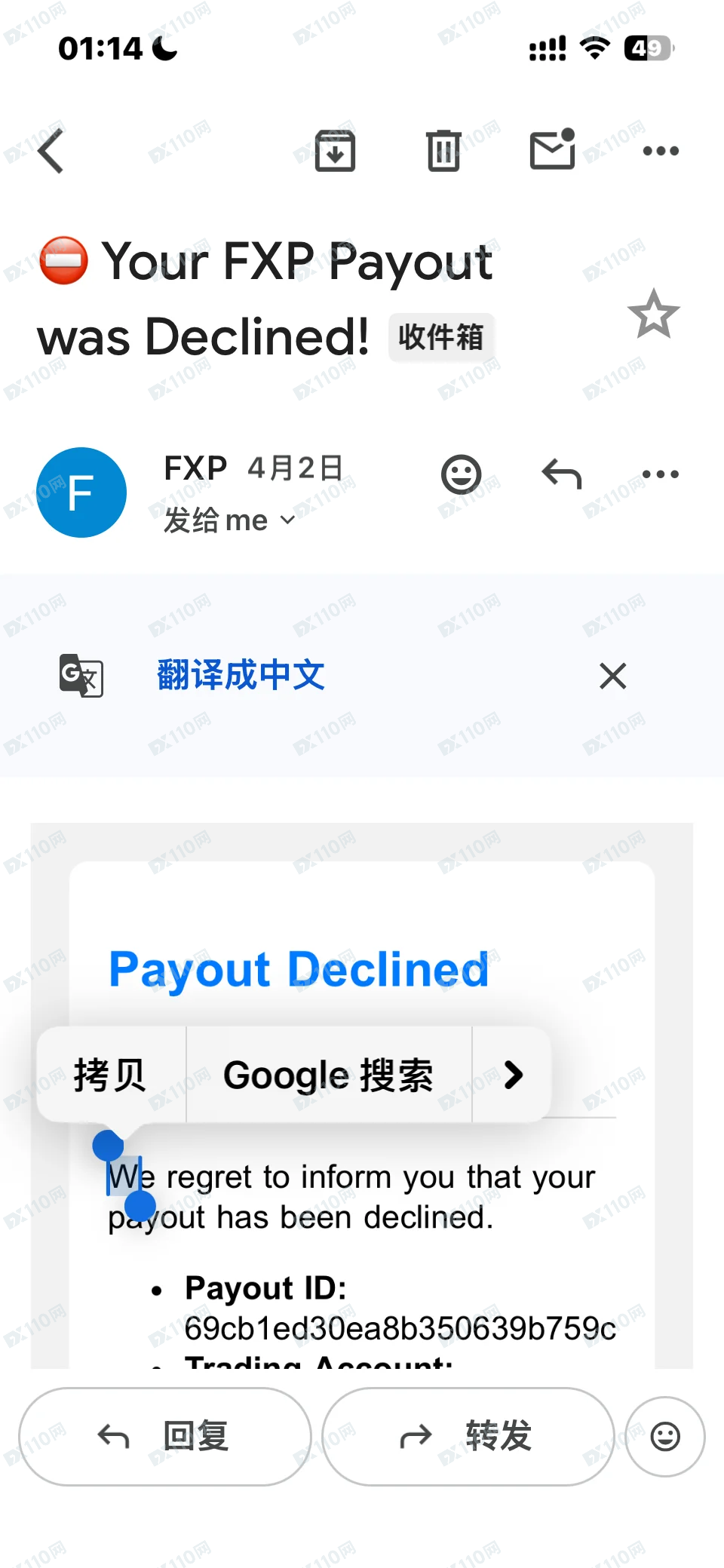Open emoji reaction button at bottom
Screen dimensions: 724x1568
point(665,1436)
